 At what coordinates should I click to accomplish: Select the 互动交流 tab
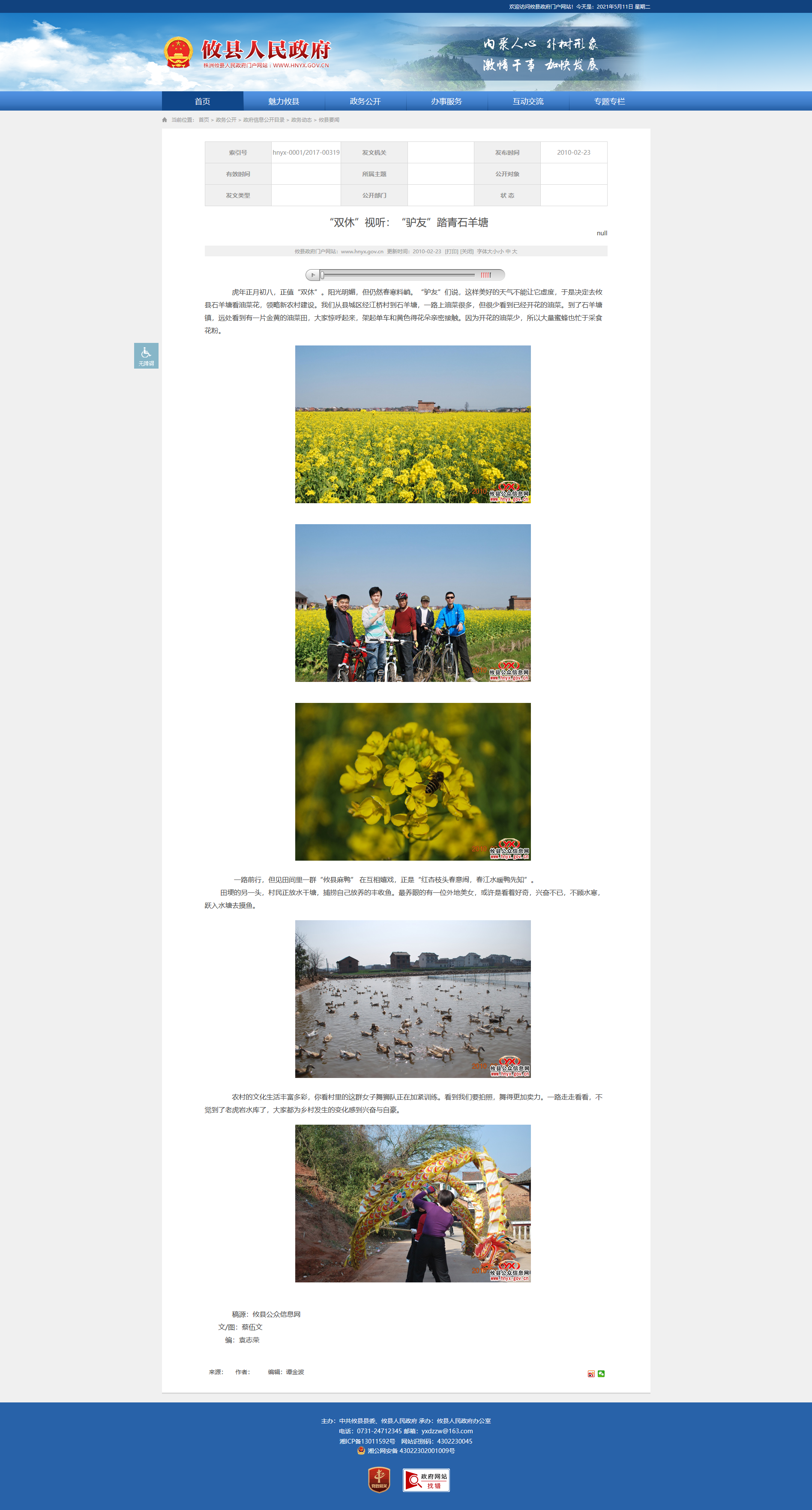pyautogui.click(x=528, y=102)
